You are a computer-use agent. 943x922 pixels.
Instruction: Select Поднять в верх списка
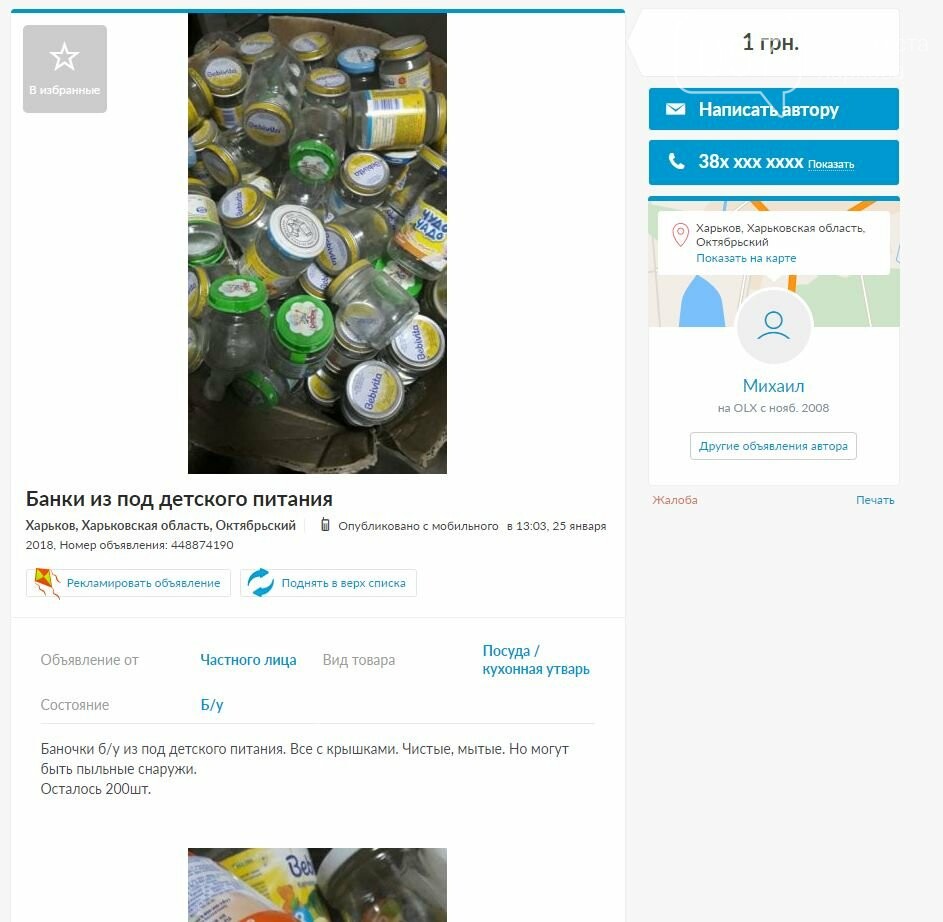tap(328, 583)
